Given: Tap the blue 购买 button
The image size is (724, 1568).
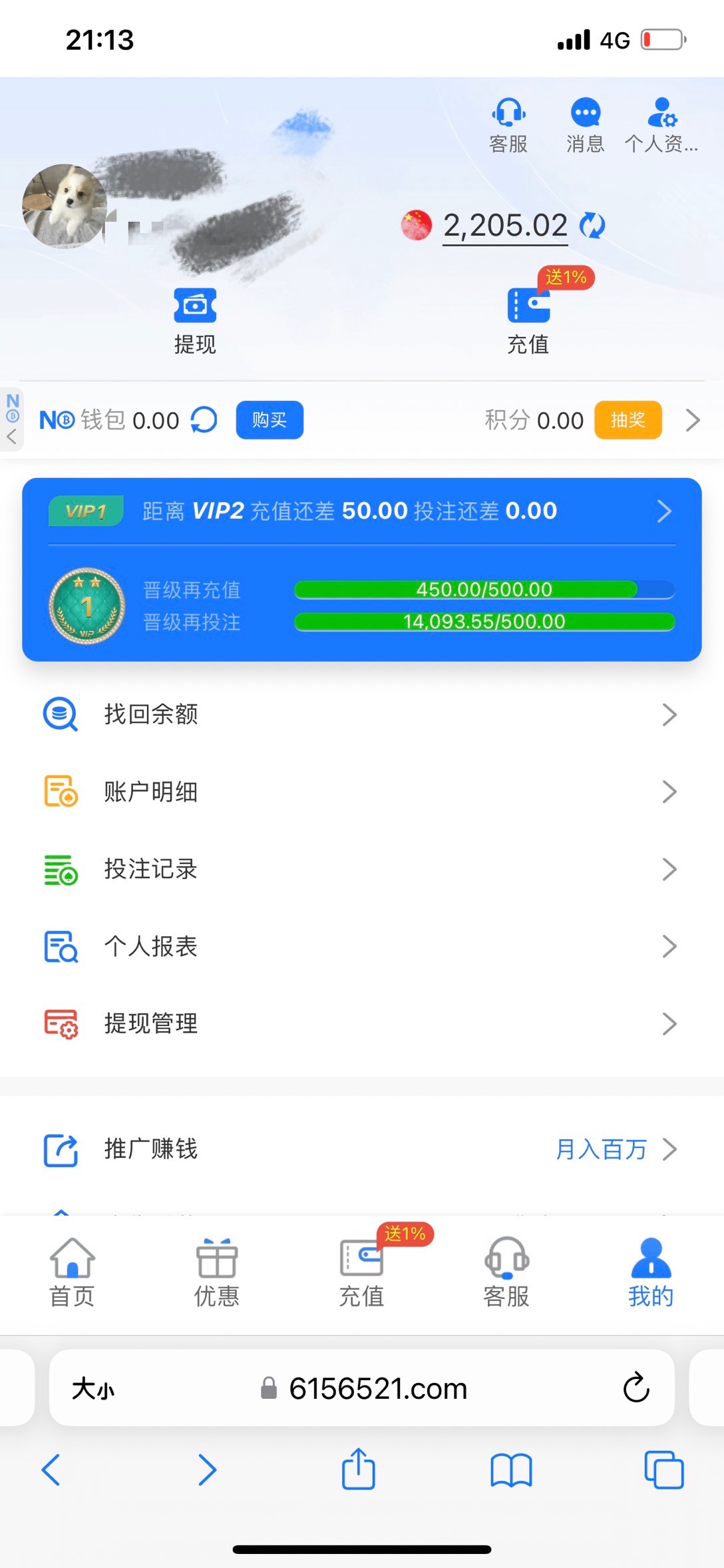Looking at the screenshot, I should pyautogui.click(x=270, y=420).
